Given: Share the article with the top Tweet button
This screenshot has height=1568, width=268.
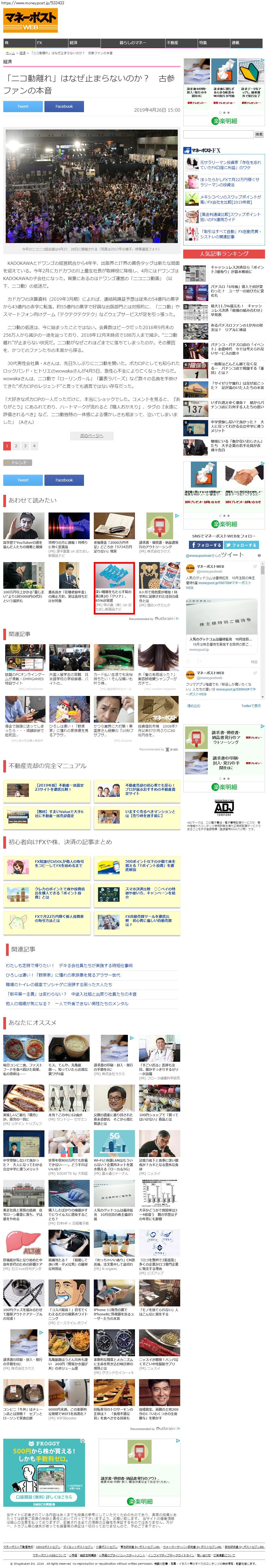Looking at the screenshot, I should click(x=23, y=106).
